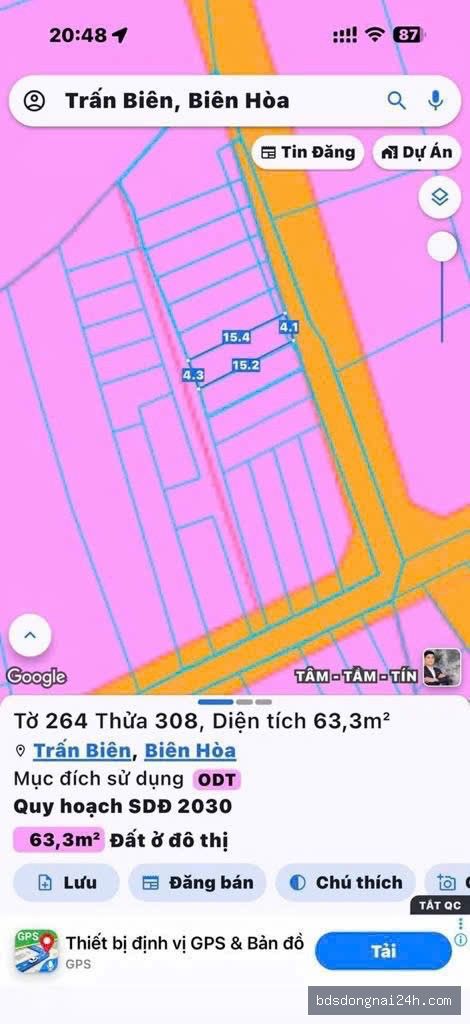The image size is (470, 1024).
Task: Expand the panel with the up chevron
Action: (x=30, y=635)
